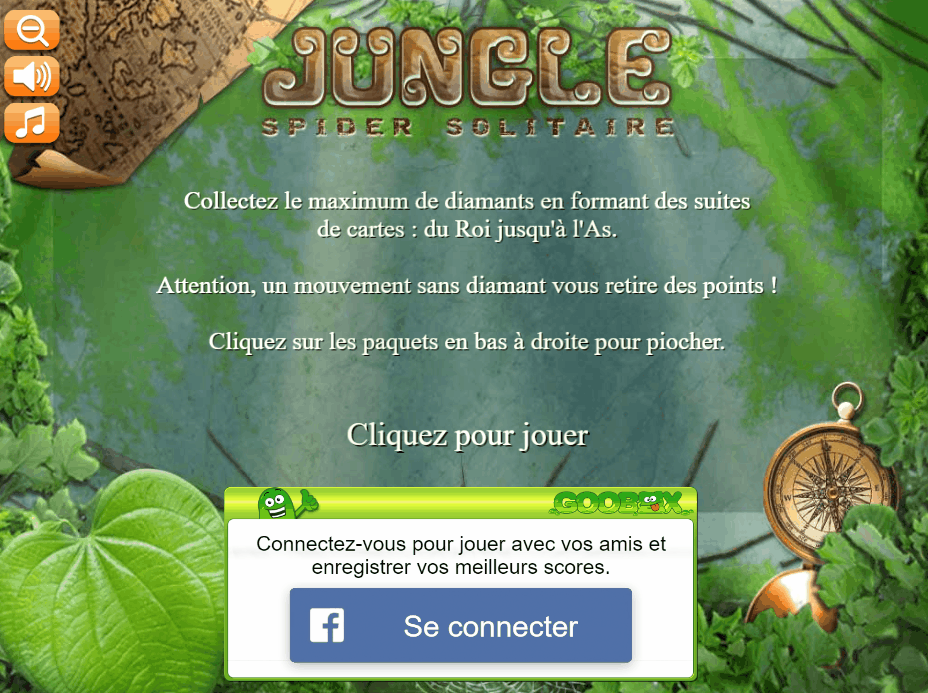Tap the zoom out magnifier icon
This screenshot has height=693, width=928.
[x=32, y=30]
